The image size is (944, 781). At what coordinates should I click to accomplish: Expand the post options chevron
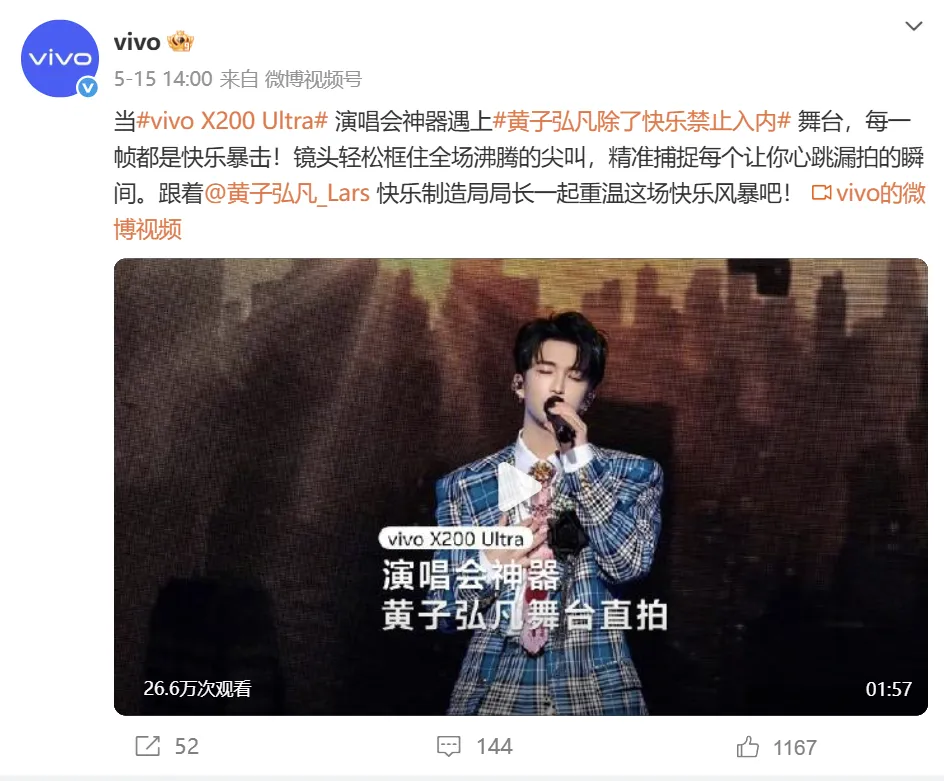[913, 26]
